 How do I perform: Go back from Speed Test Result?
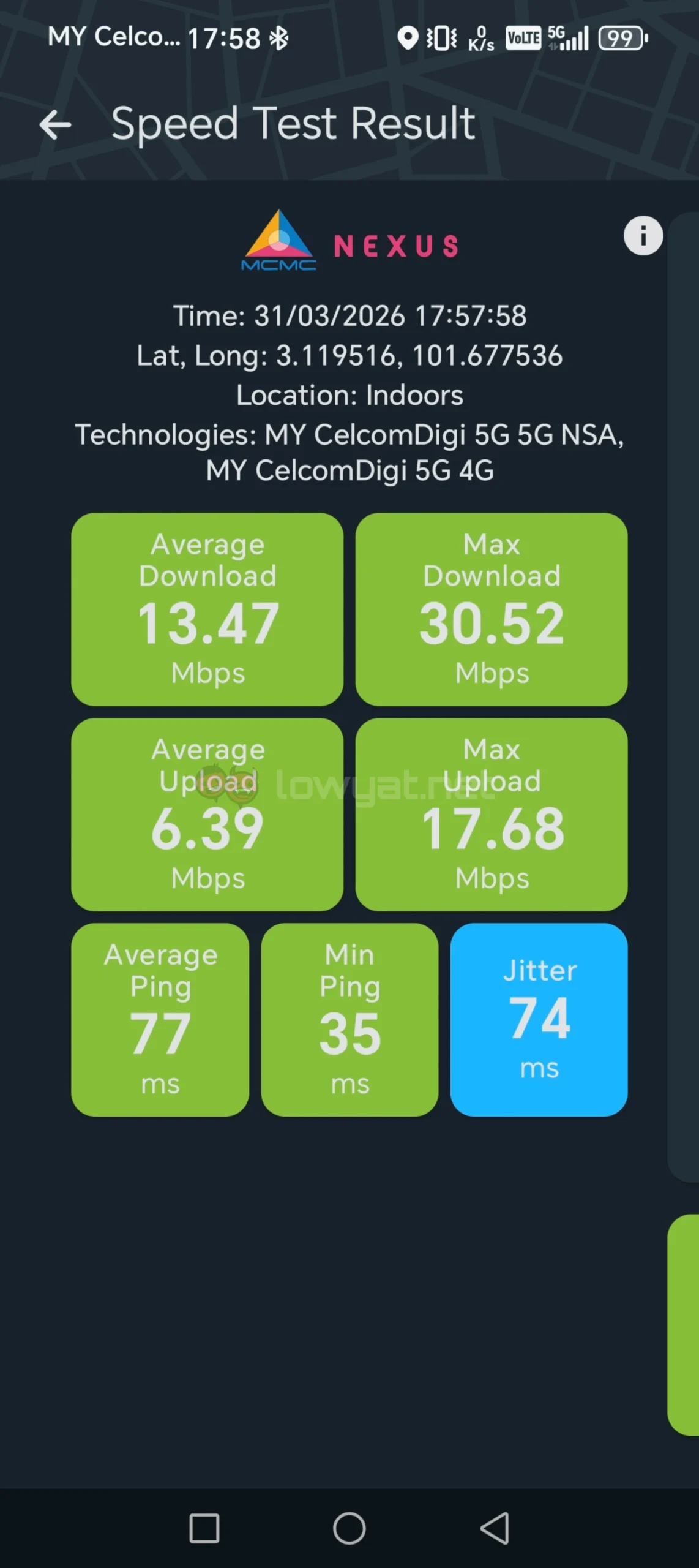tap(55, 125)
